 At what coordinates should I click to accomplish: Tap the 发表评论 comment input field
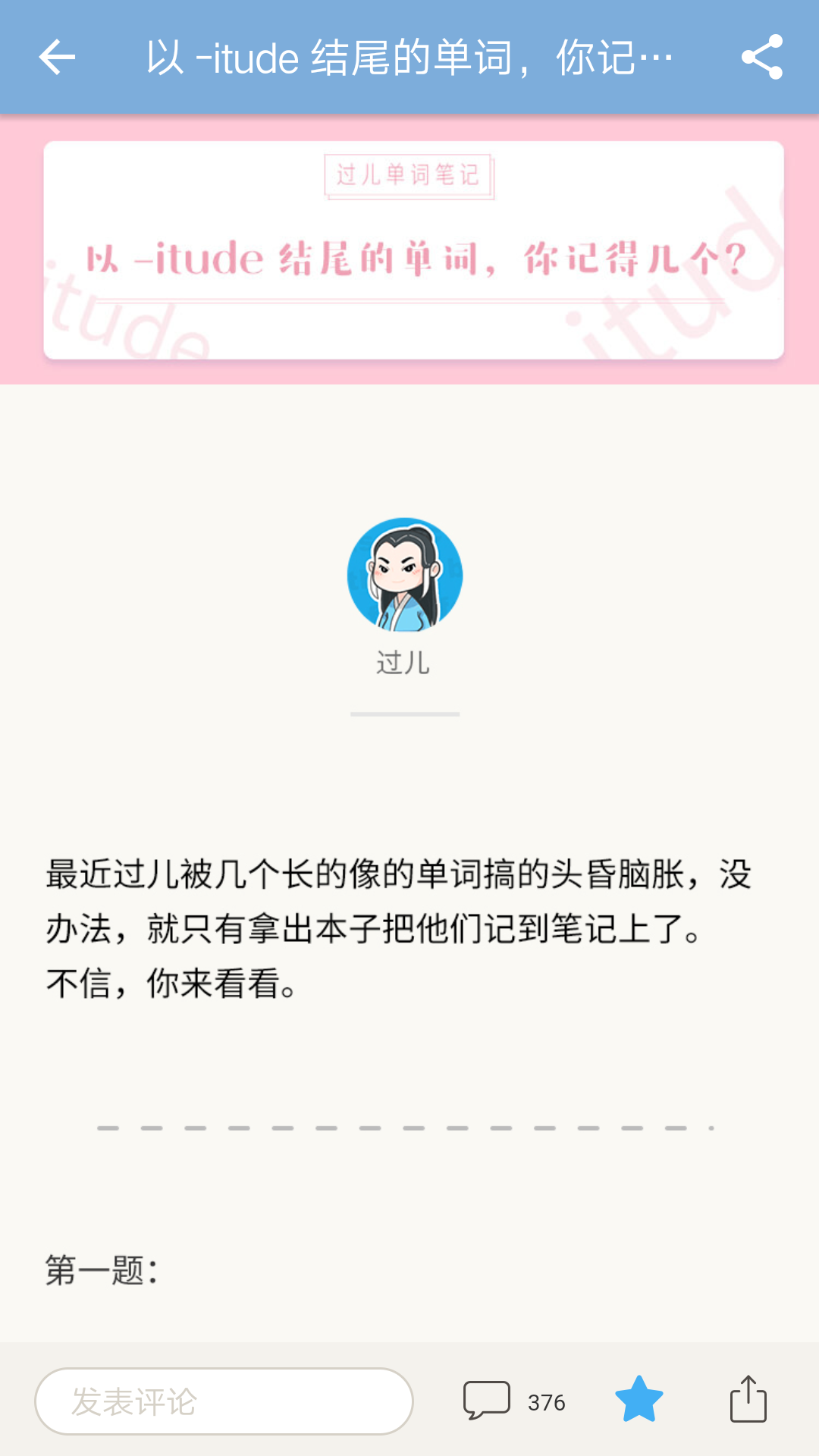pos(224,1401)
